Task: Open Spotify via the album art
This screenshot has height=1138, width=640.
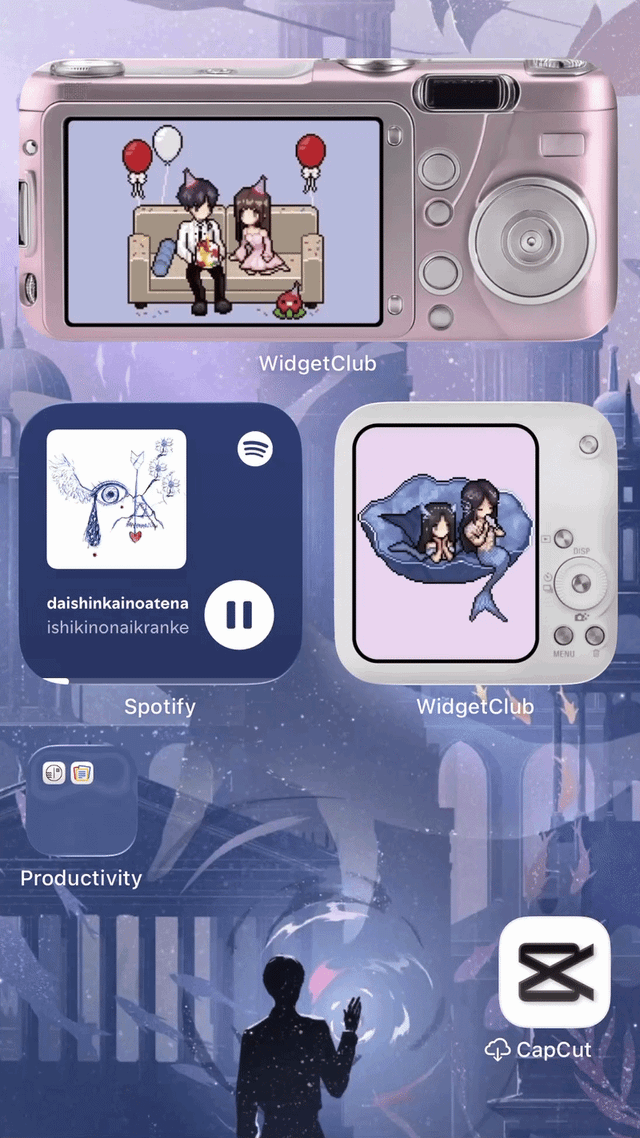Action: click(x=116, y=499)
